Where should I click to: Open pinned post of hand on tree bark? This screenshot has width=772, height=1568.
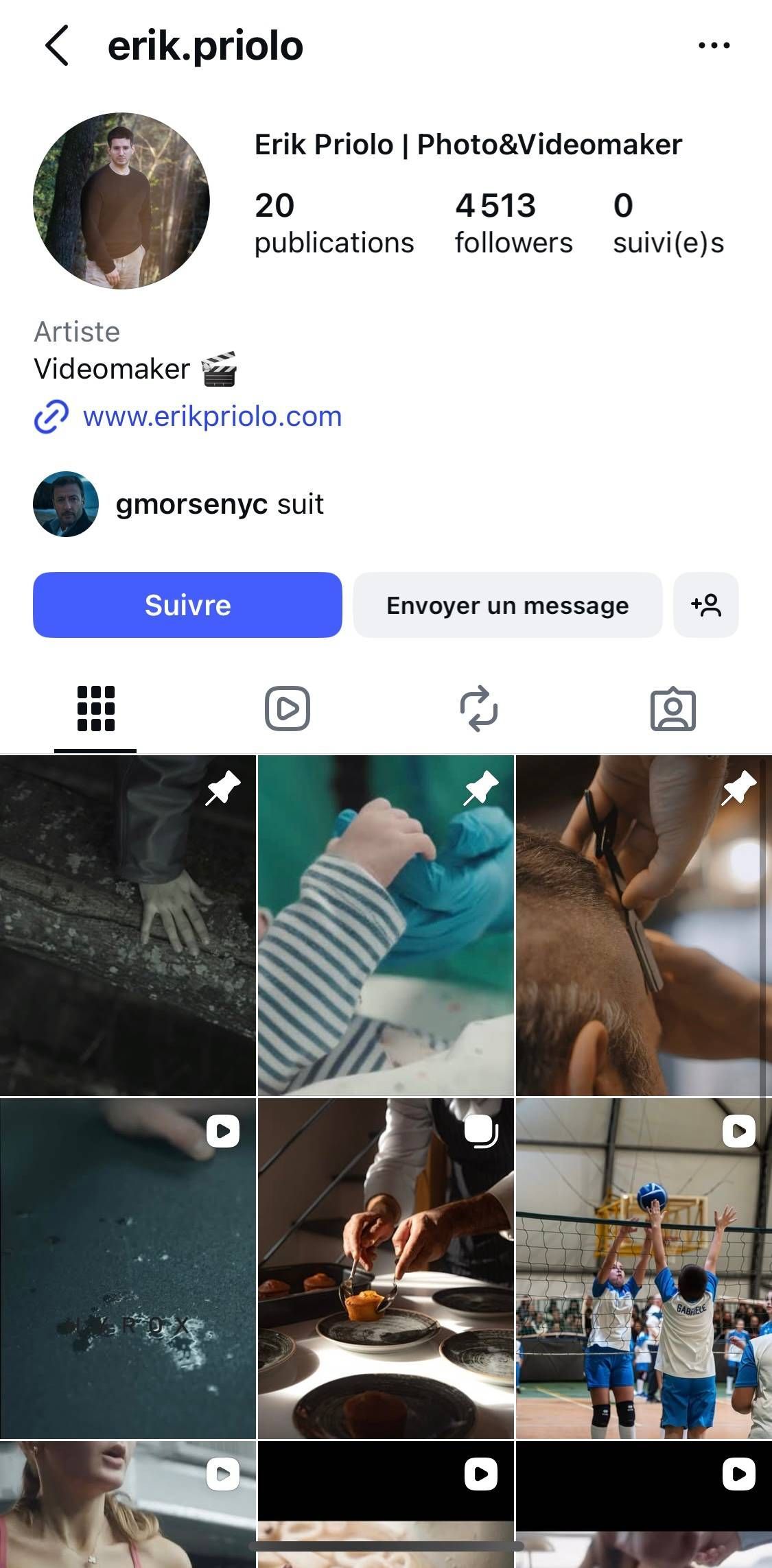tap(128, 926)
